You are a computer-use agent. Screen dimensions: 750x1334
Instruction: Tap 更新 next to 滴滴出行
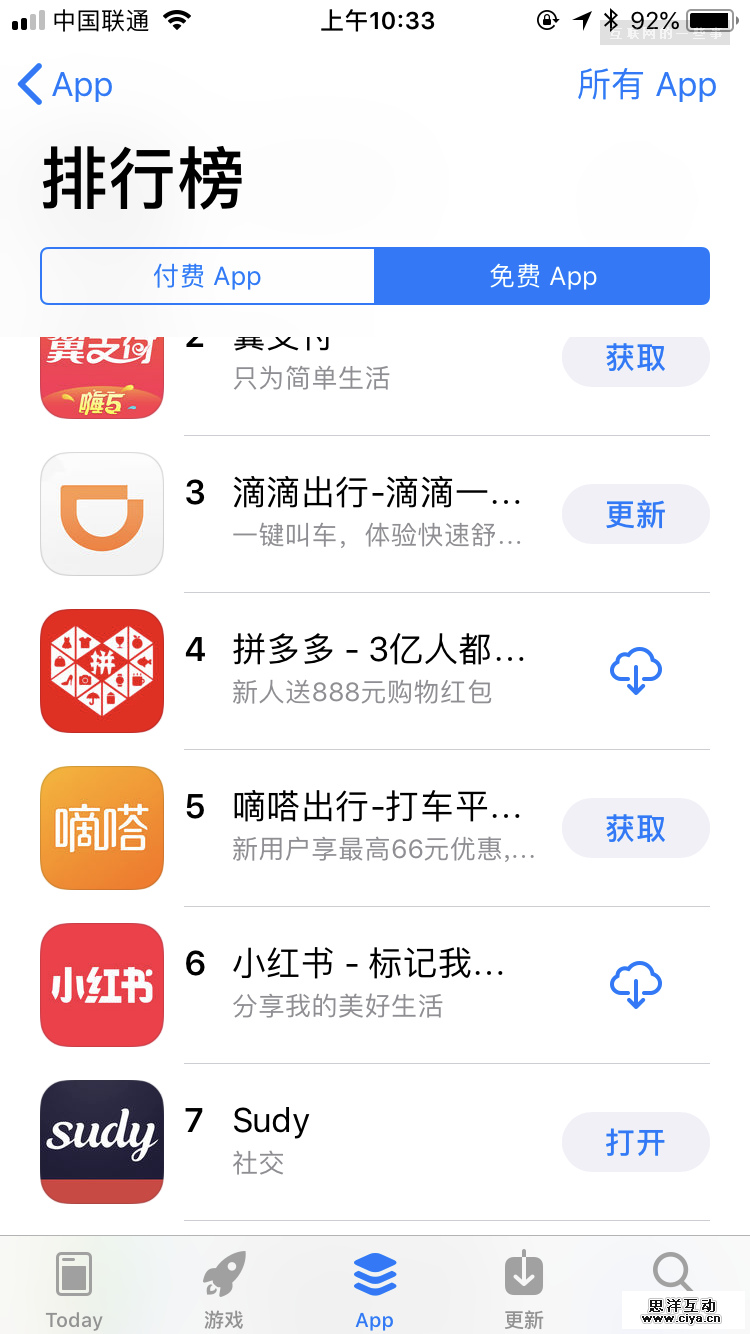pos(636,514)
